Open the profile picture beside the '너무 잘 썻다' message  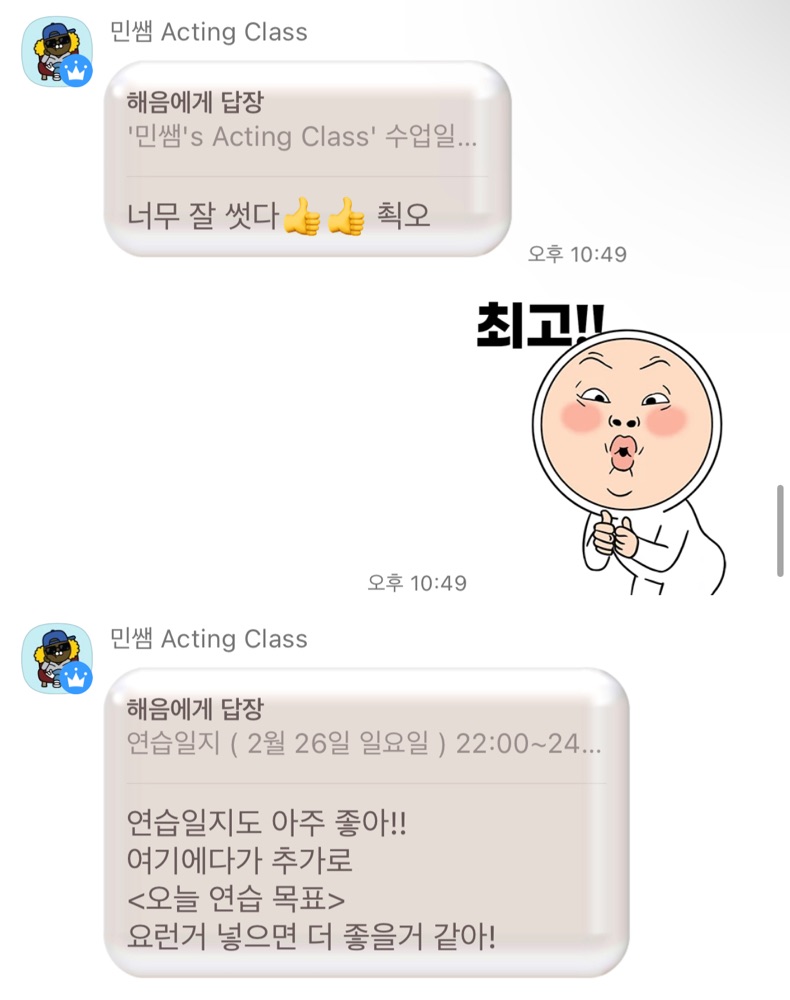click(57, 52)
